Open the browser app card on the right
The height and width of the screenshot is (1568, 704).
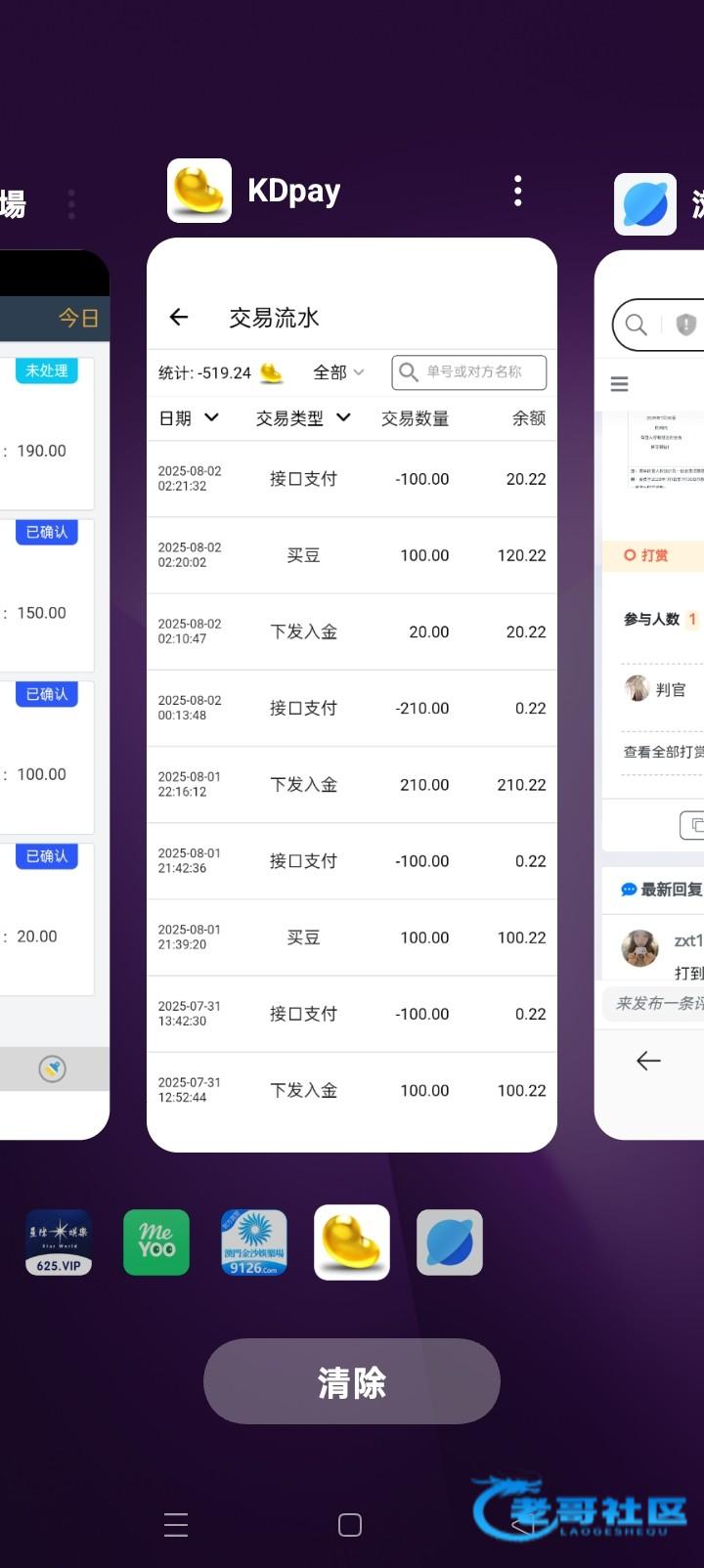pos(649,694)
